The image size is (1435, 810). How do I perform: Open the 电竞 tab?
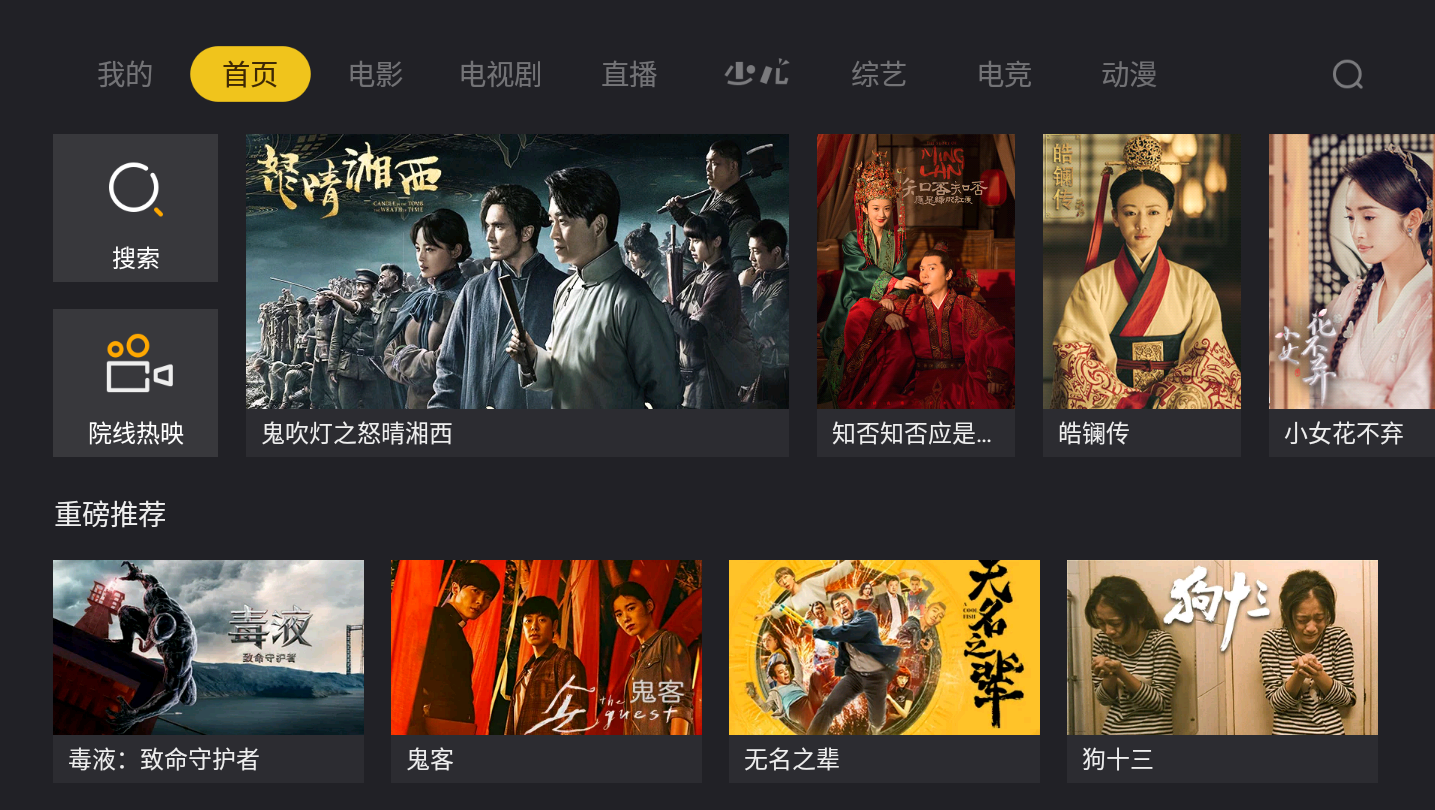(1004, 74)
